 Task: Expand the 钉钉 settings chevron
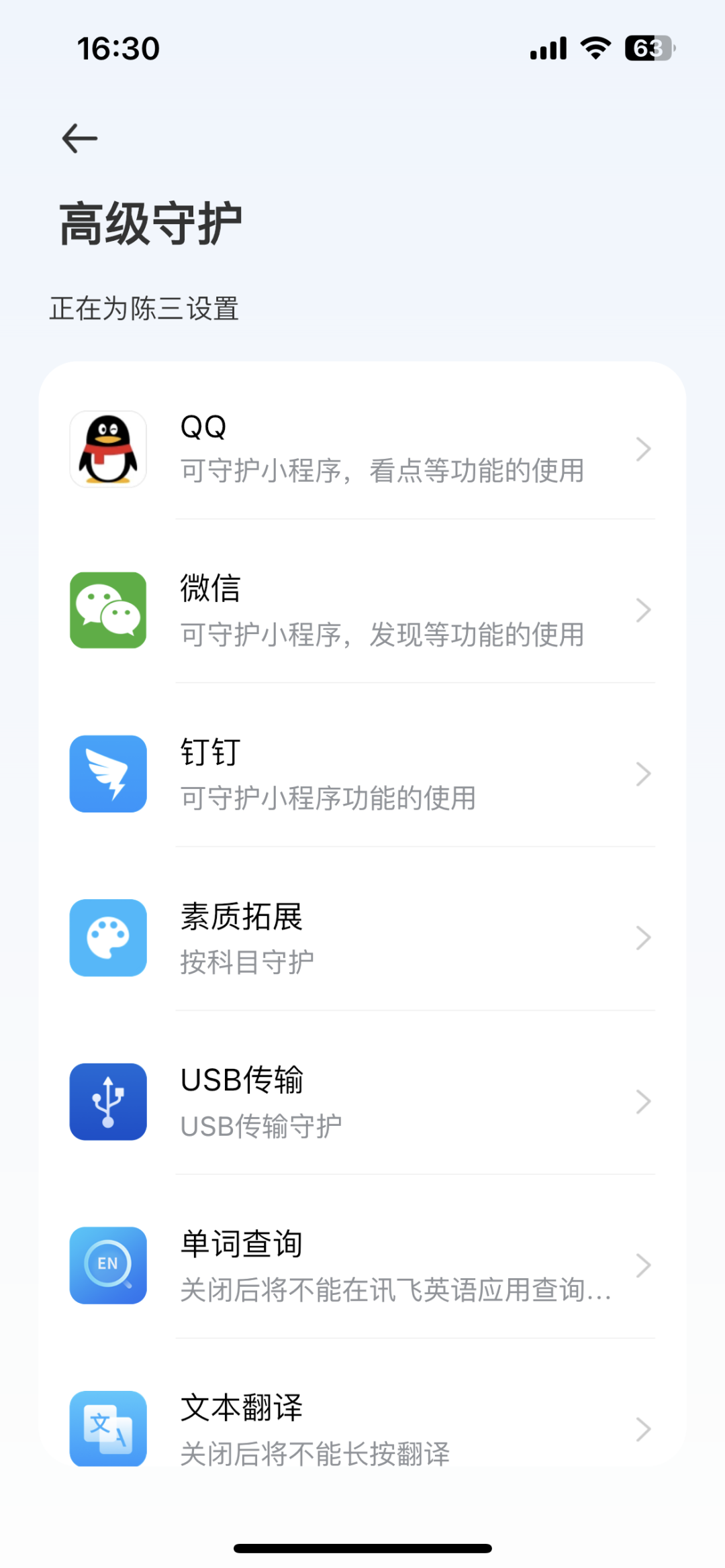pyautogui.click(x=642, y=774)
